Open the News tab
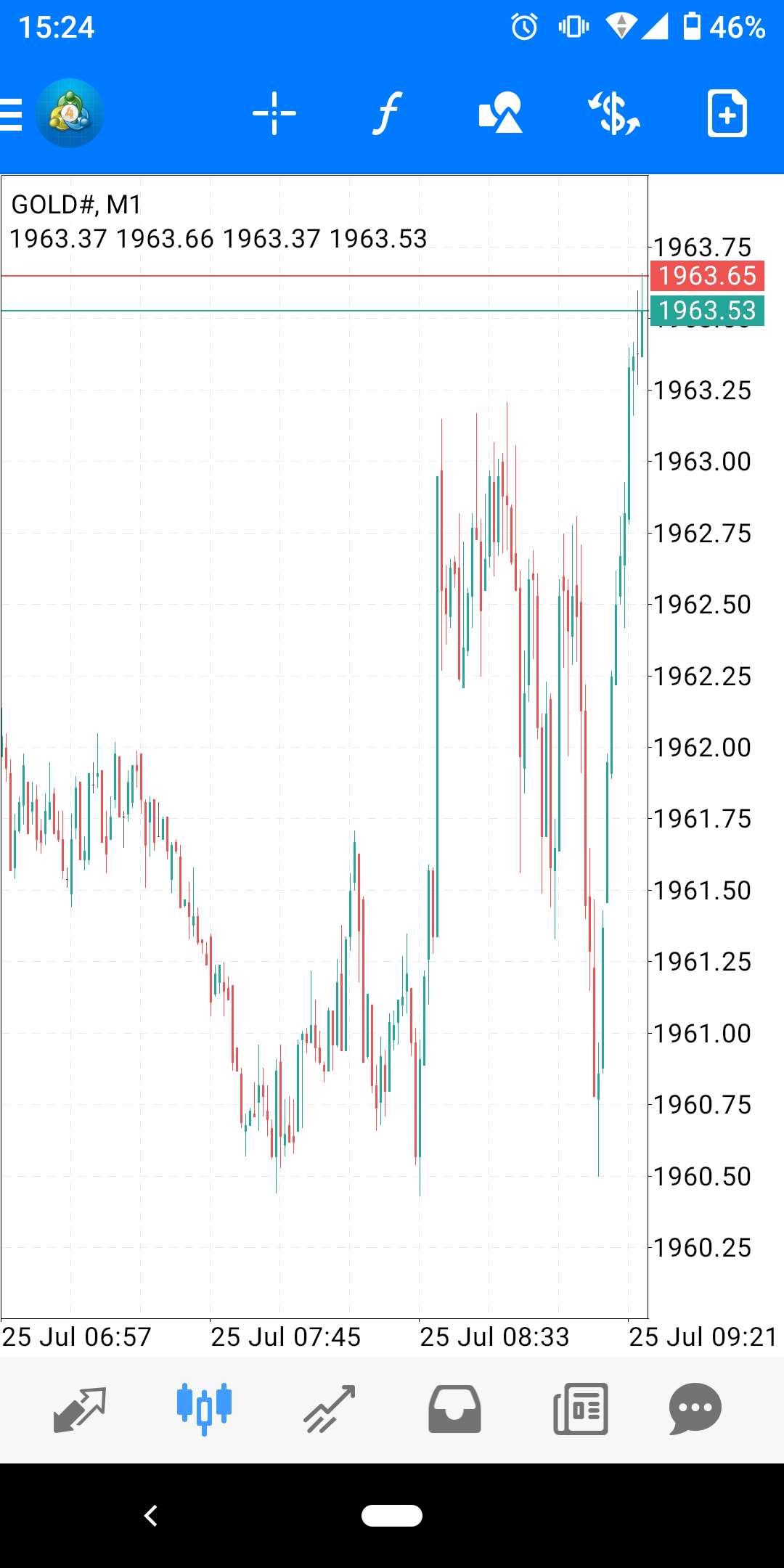 pos(580,1409)
